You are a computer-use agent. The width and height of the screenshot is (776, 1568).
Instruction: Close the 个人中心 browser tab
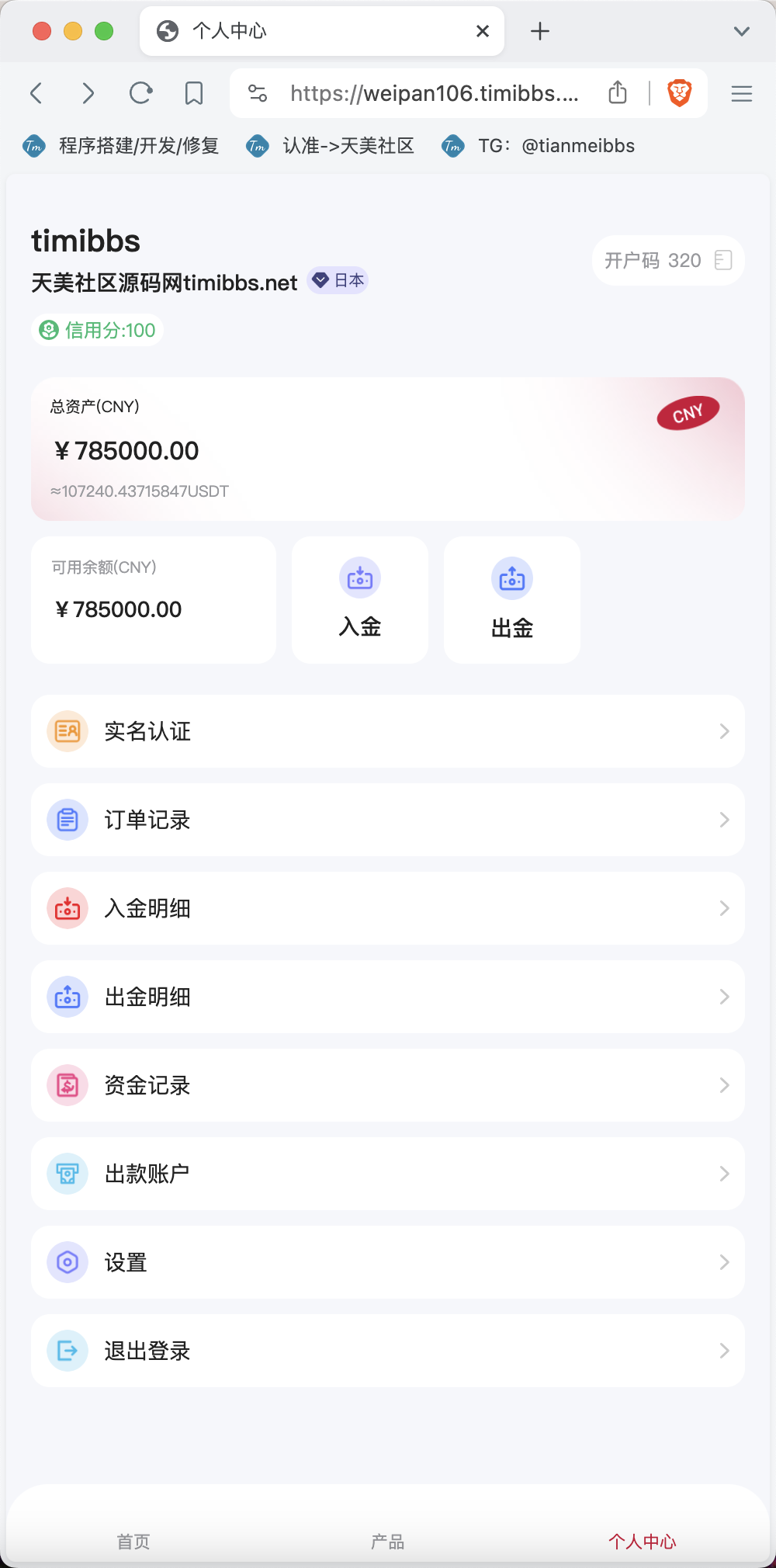click(x=483, y=31)
